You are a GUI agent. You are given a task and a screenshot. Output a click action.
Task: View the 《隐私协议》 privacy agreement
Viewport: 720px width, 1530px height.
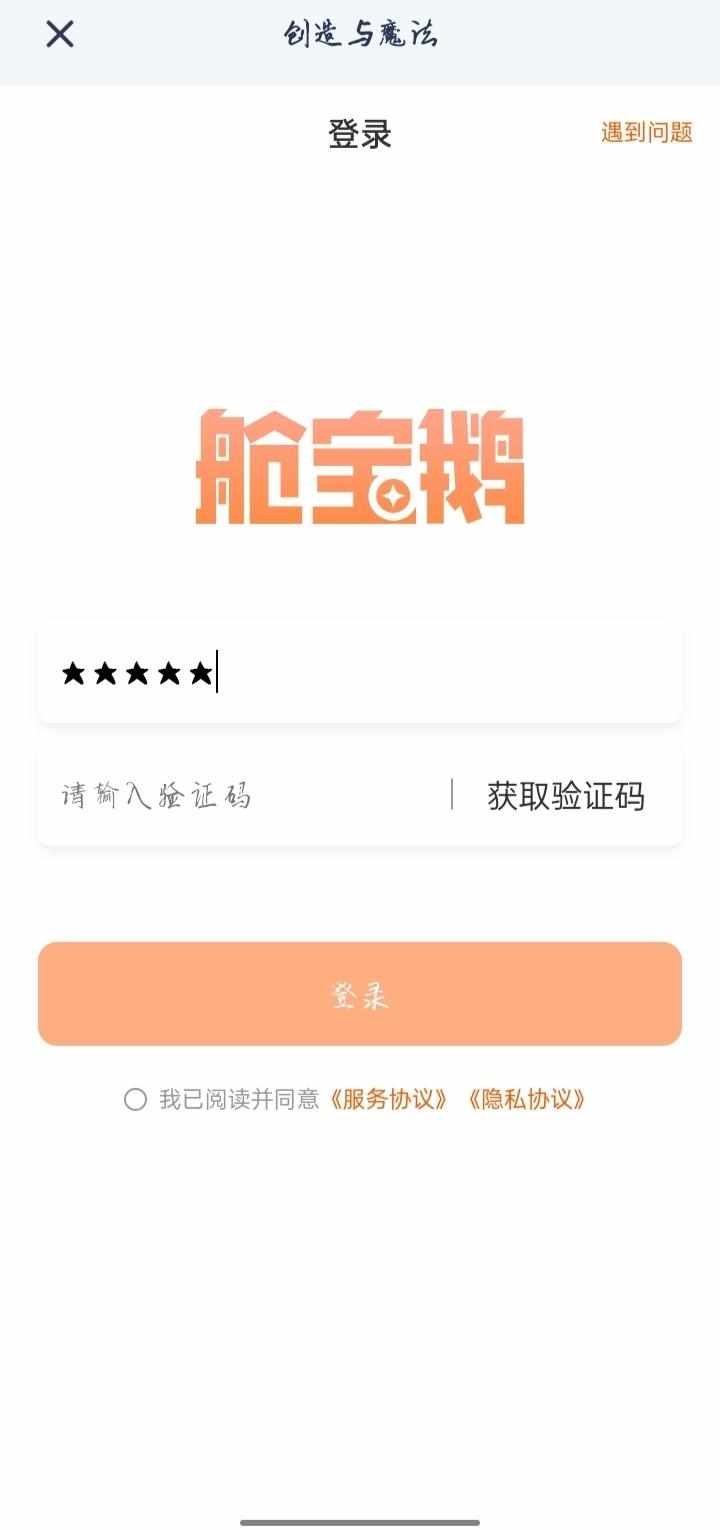pos(526,1100)
